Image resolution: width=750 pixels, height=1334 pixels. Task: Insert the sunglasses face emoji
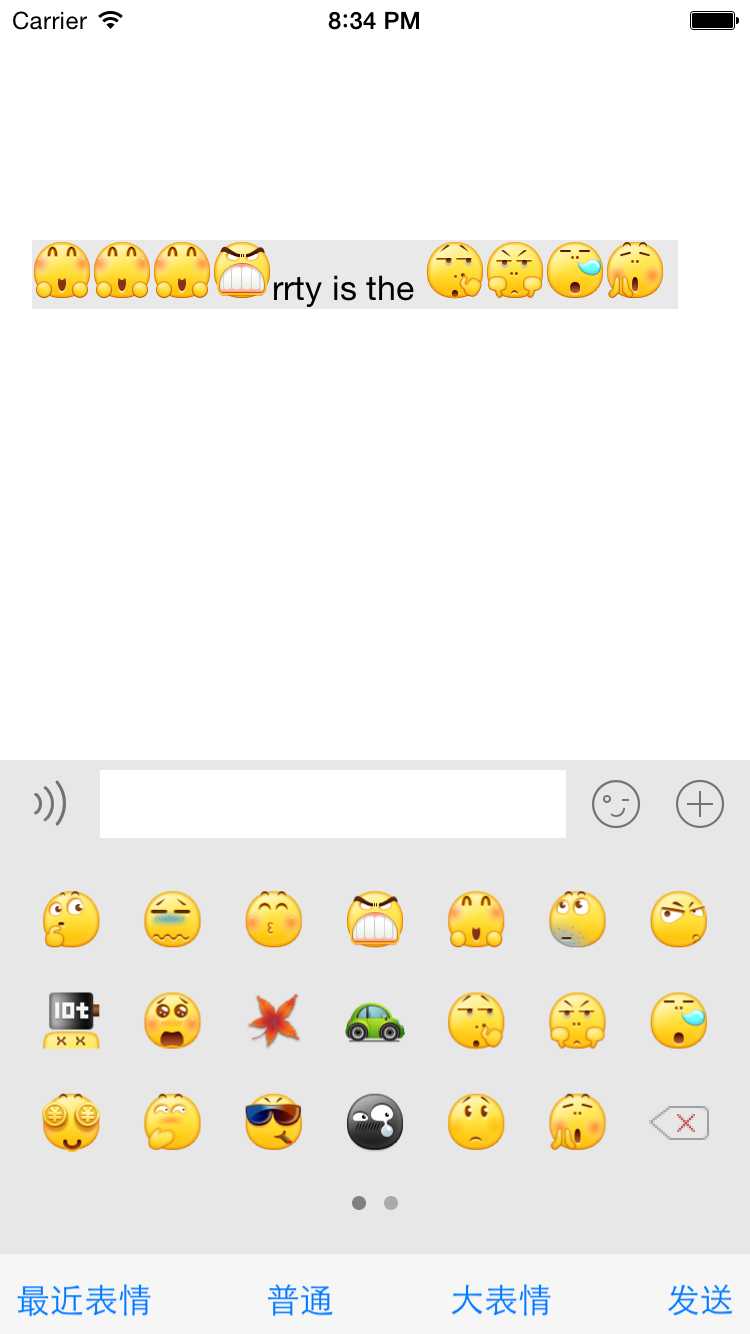pyautogui.click(x=273, y=1122)
